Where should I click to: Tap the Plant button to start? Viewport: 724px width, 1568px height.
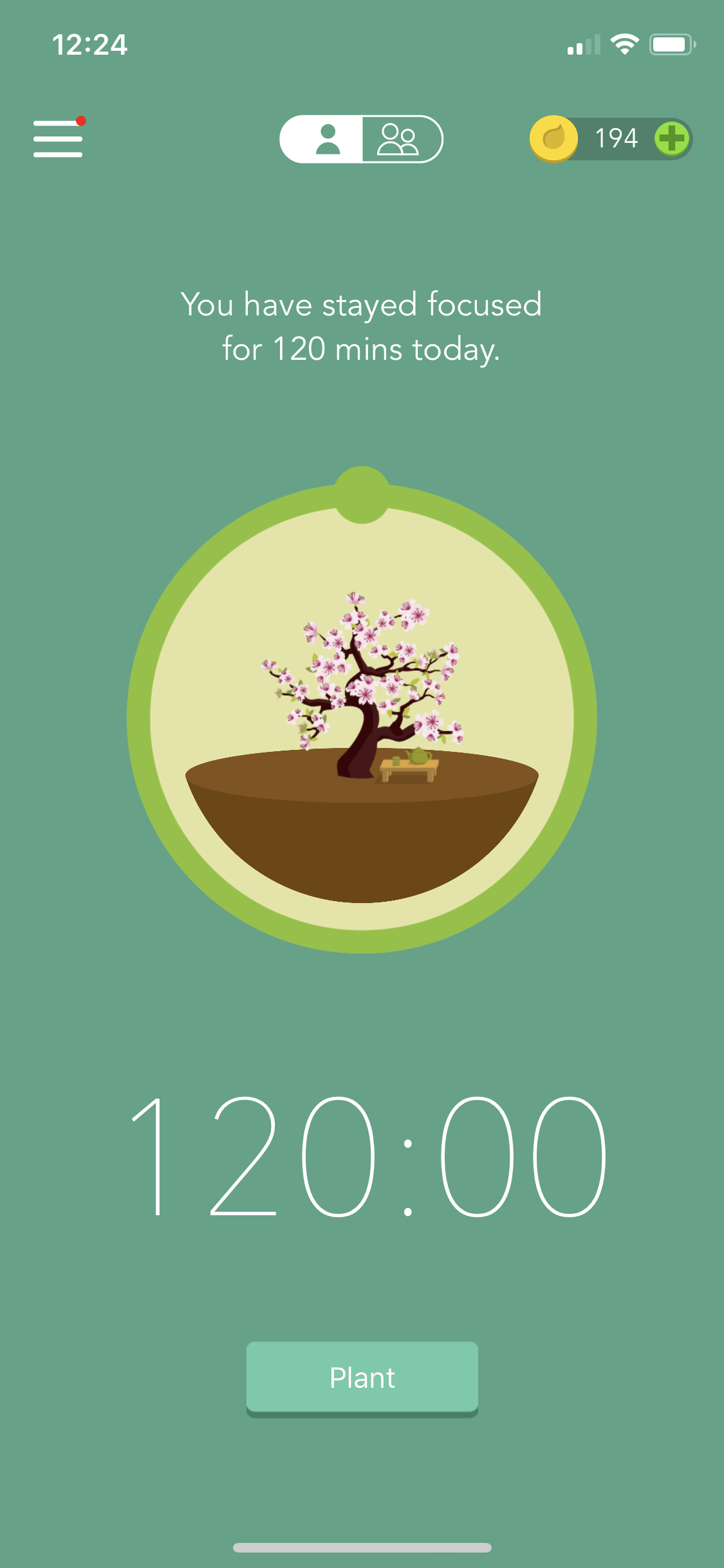pos(362,1377)
